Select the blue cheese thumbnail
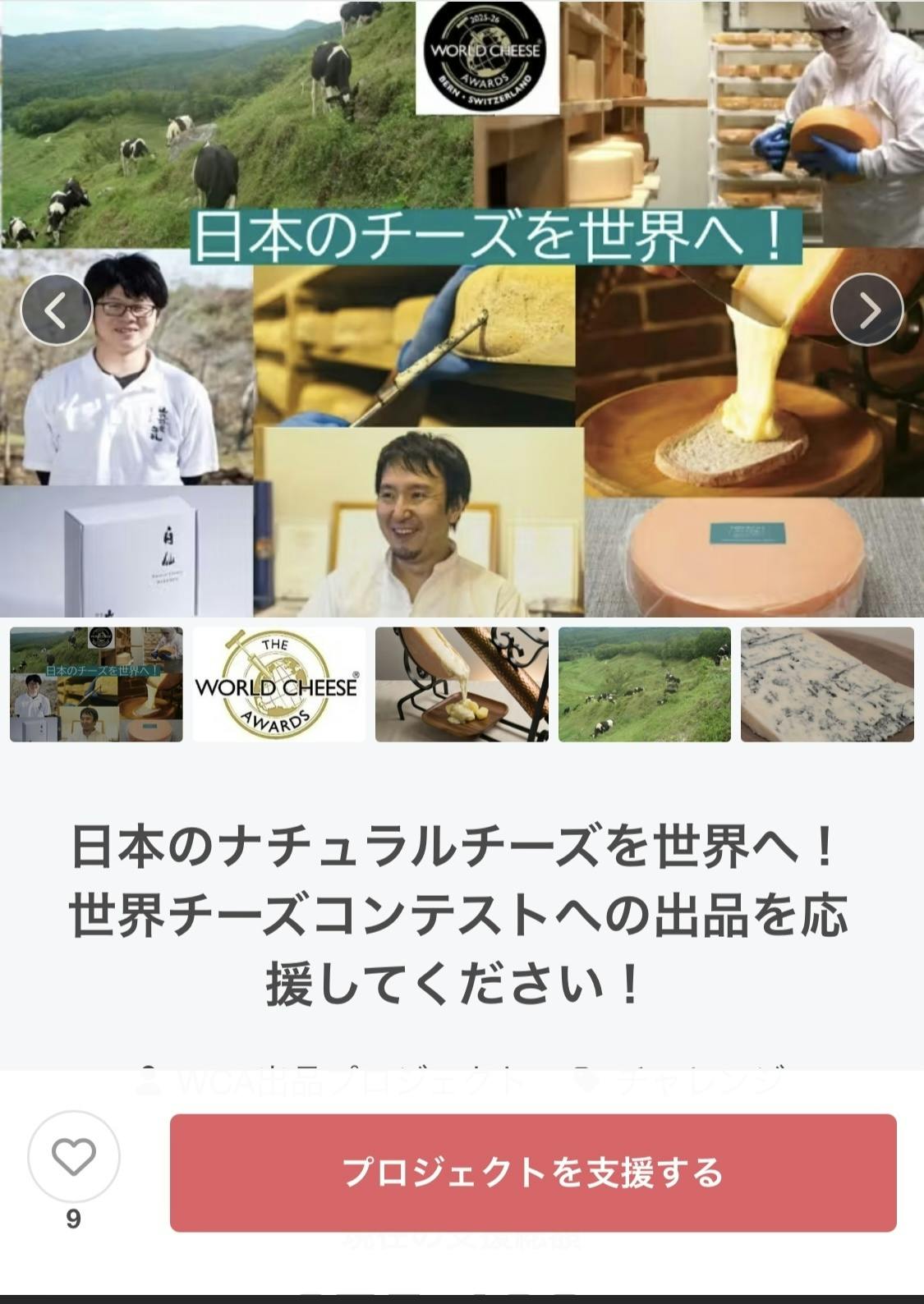 tap(827, 685)
